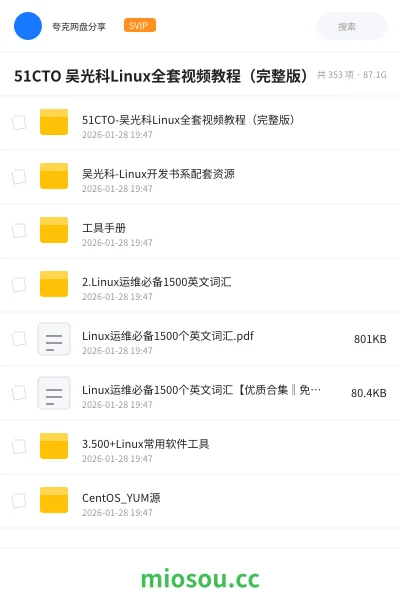
Task: Open folder 3.500+Linux常用软件工具
Action: click(x=200, y=447)
